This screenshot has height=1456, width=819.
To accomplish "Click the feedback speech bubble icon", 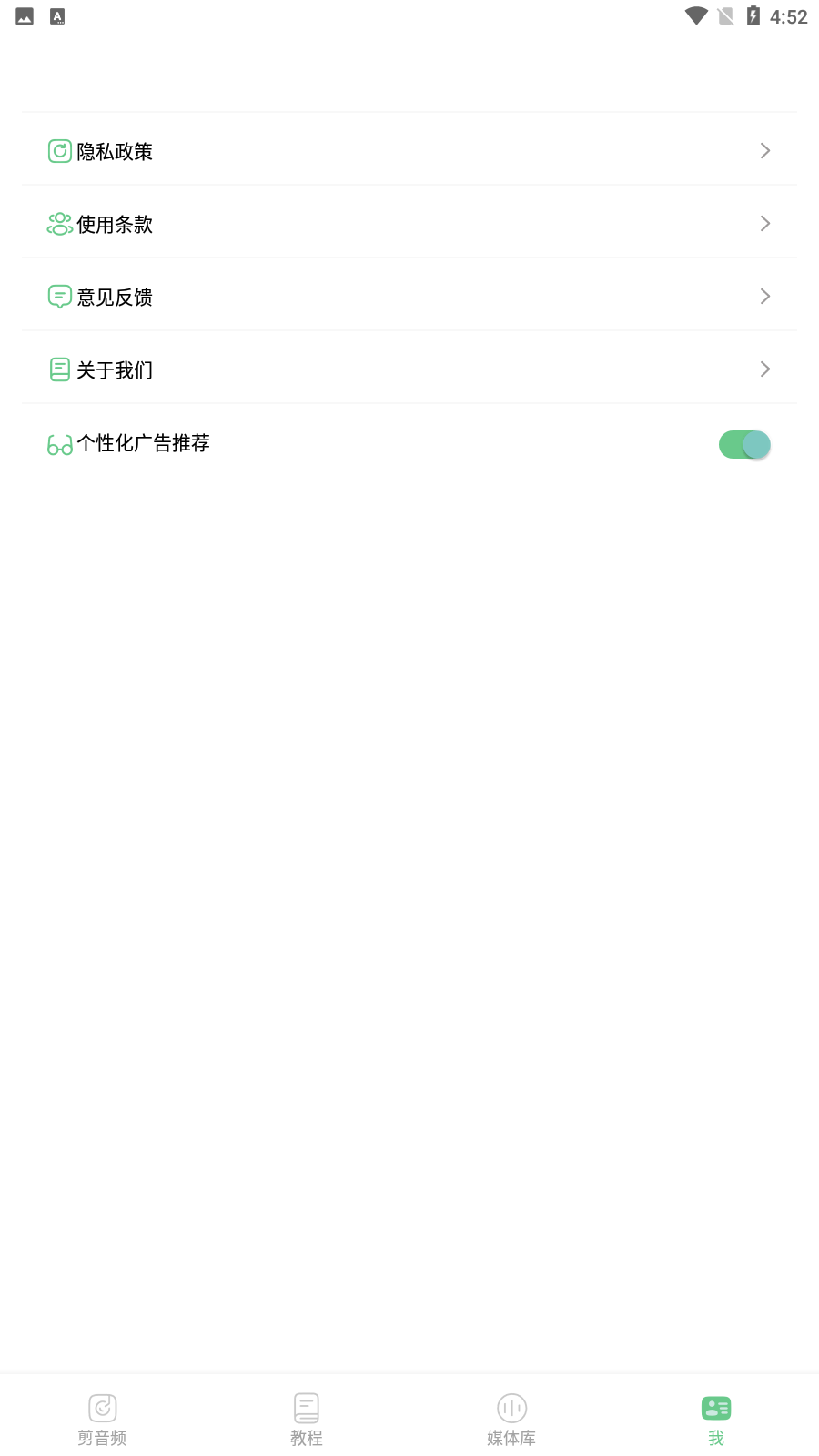I will pyautogui.click(x=58, y=296).
